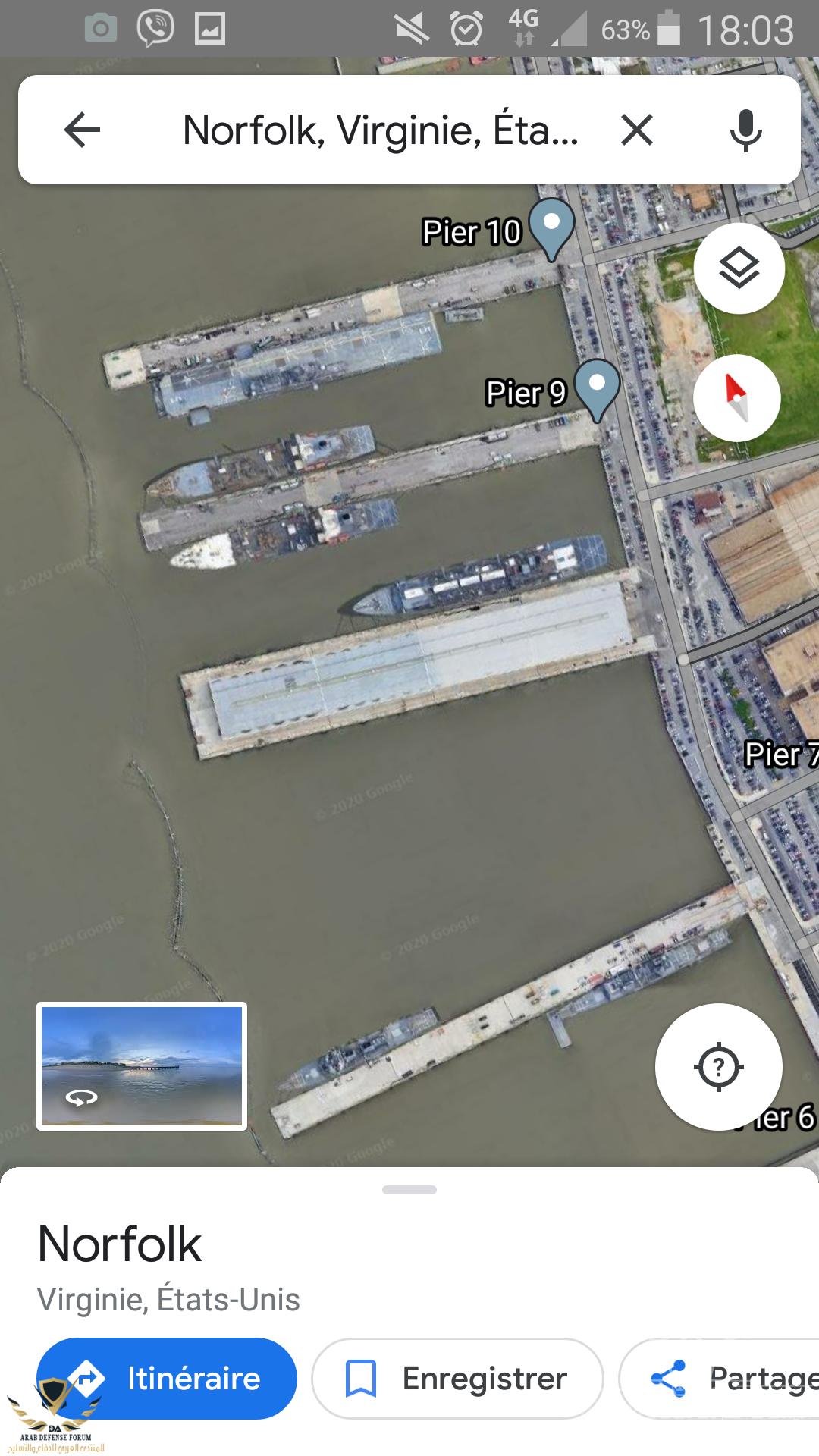819x1456 pixels.
Task: Get directions with the Itinéraire button
Action: click(x=167, y=1378)
